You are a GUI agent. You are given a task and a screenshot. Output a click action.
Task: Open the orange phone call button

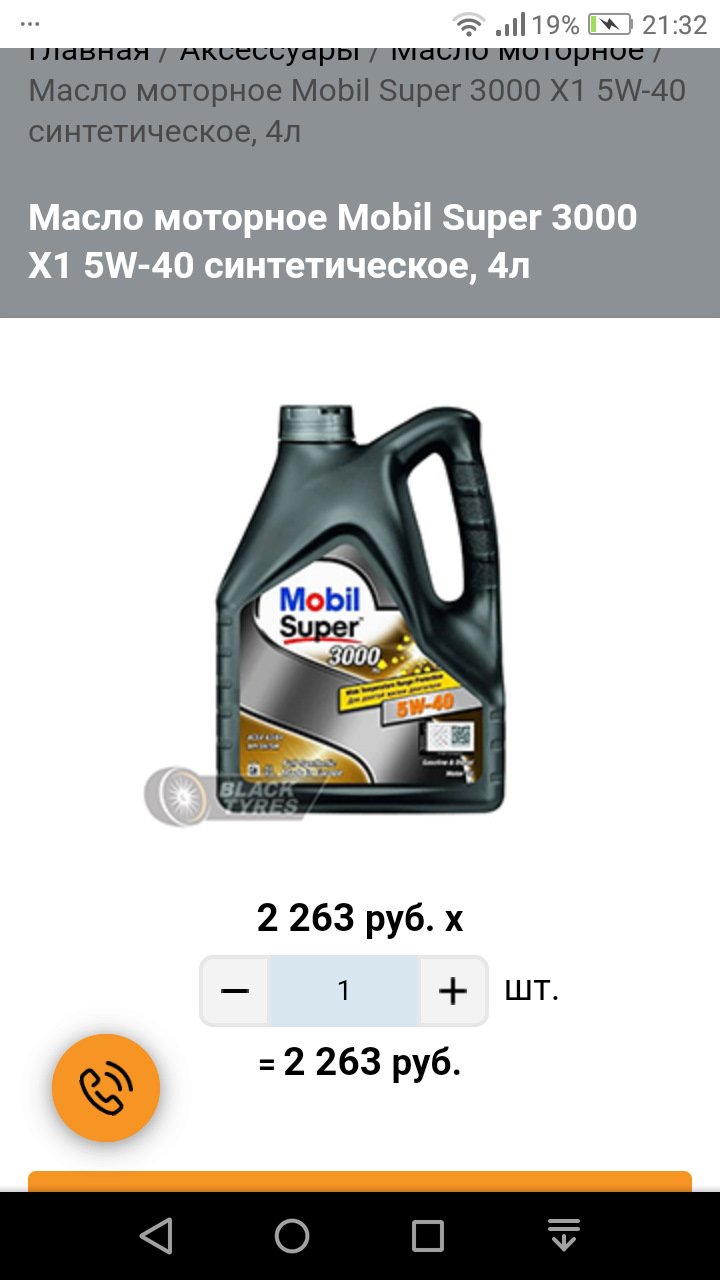(106, 1088)
